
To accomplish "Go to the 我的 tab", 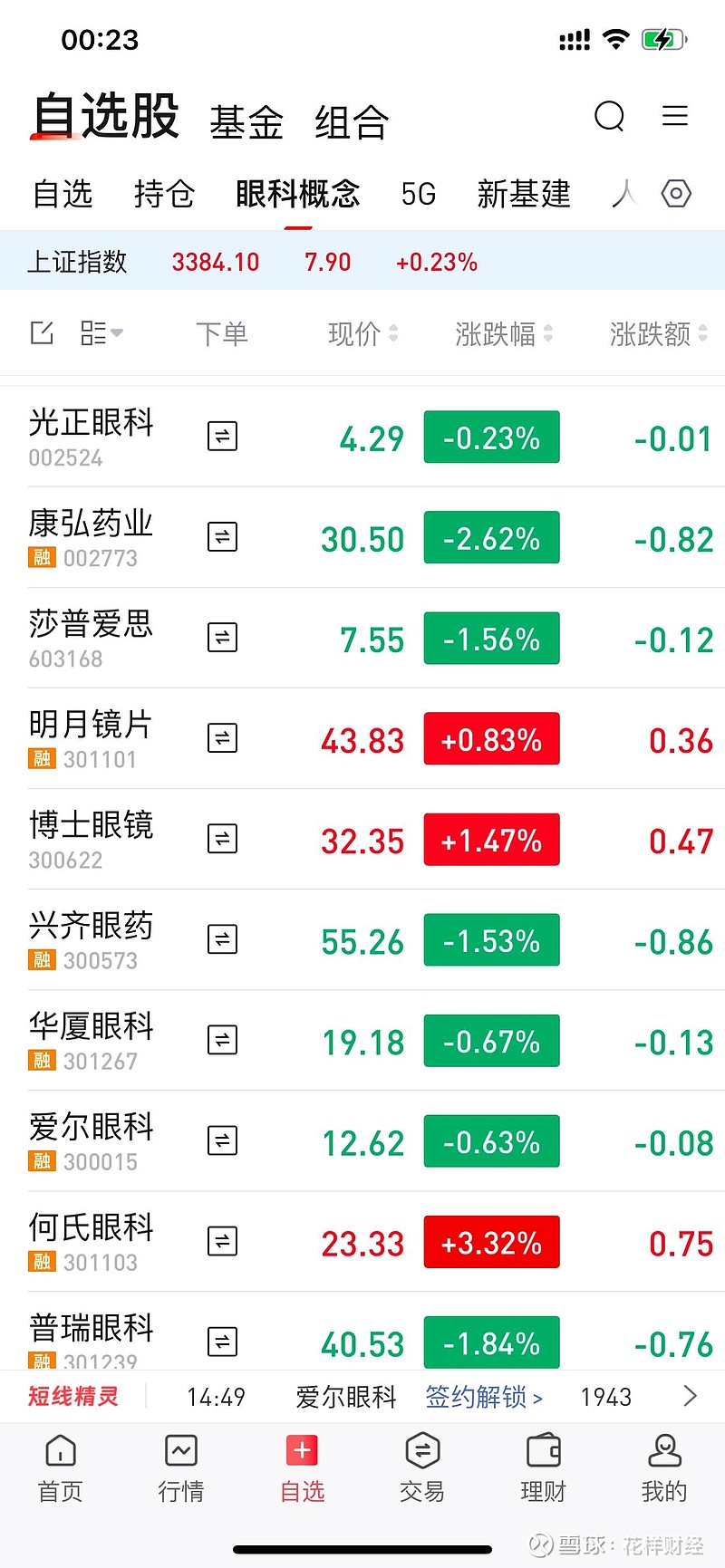I will tap(664, 1468).
